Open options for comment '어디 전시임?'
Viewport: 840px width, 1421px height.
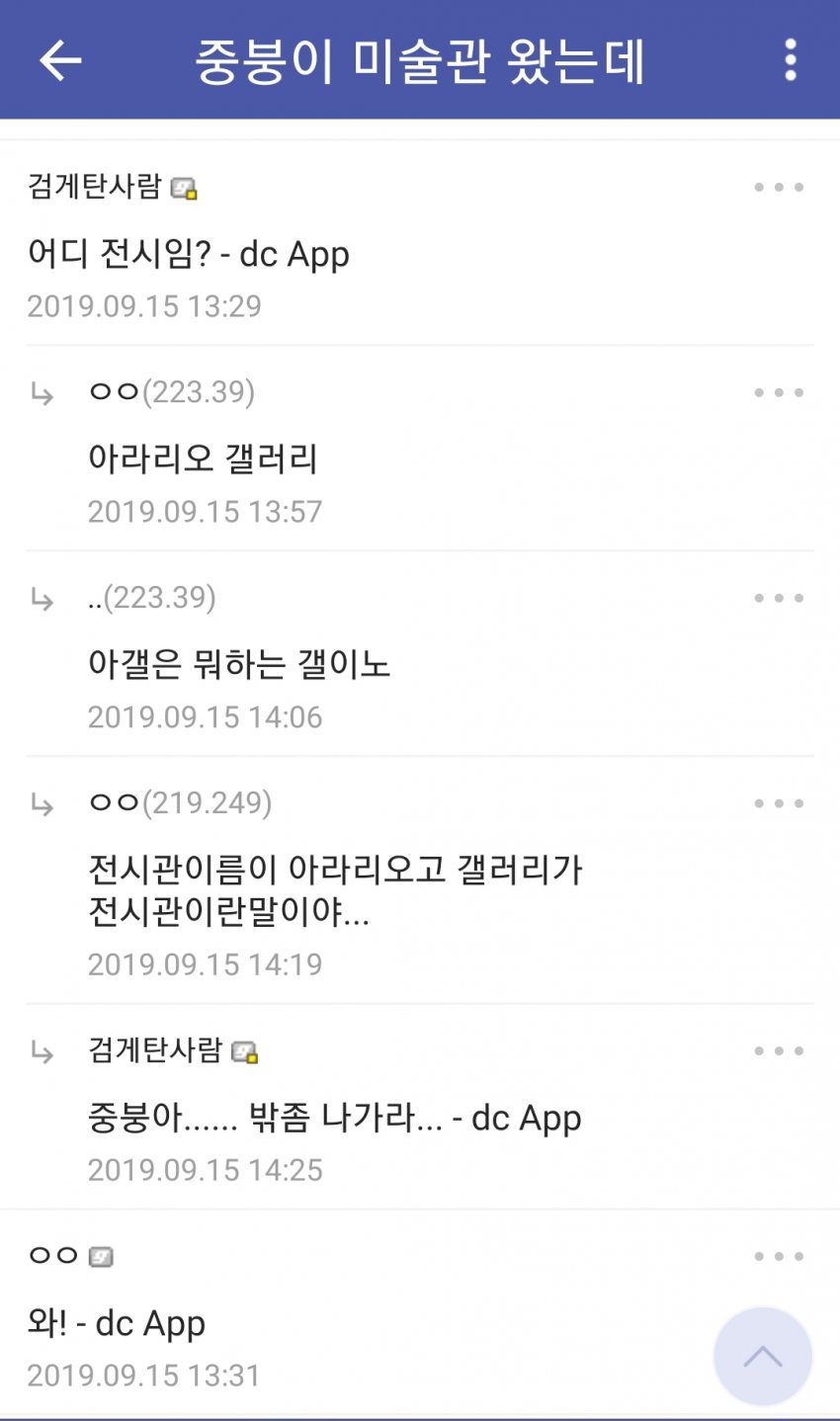click(x=779, y=187)
